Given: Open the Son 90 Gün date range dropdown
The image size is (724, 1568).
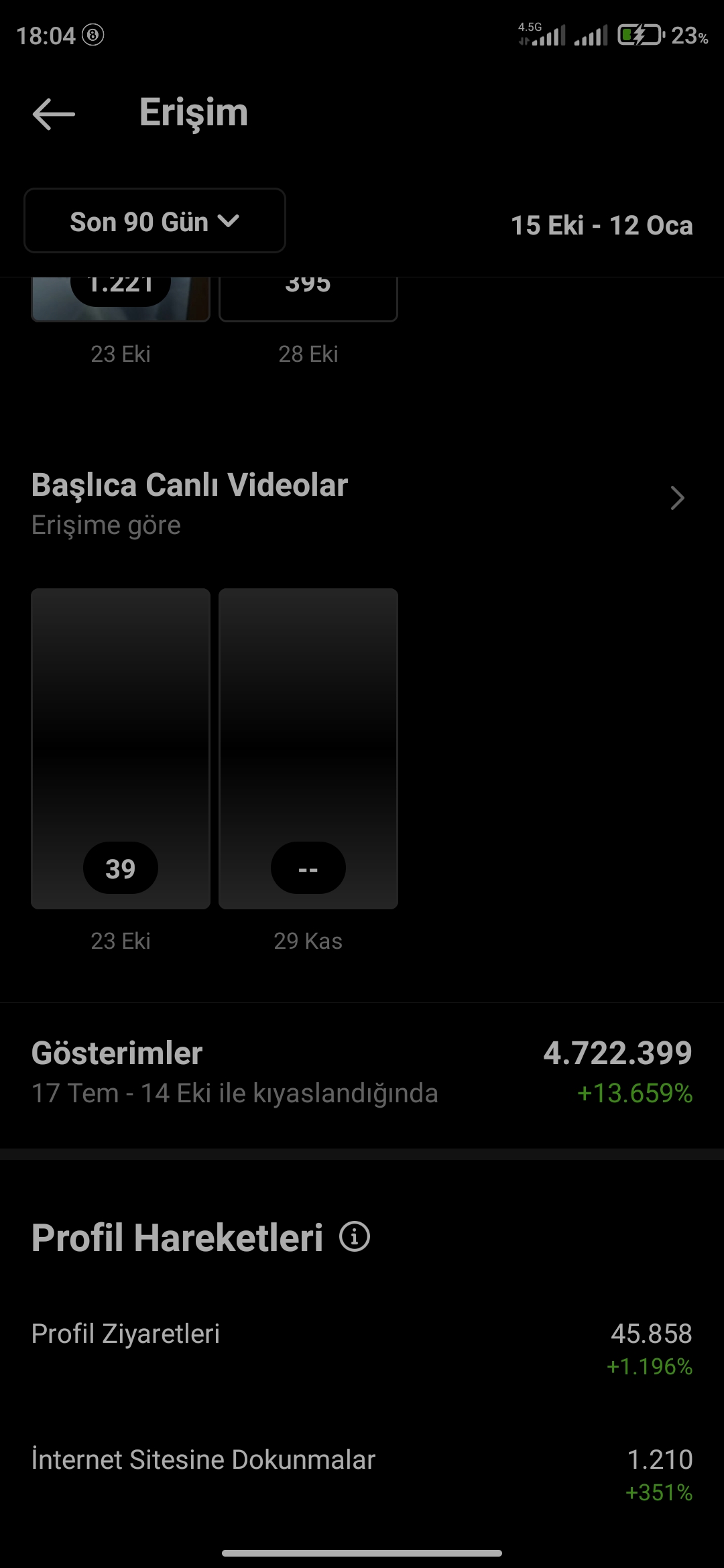Looking at the screenshot, I should point(155,221).
